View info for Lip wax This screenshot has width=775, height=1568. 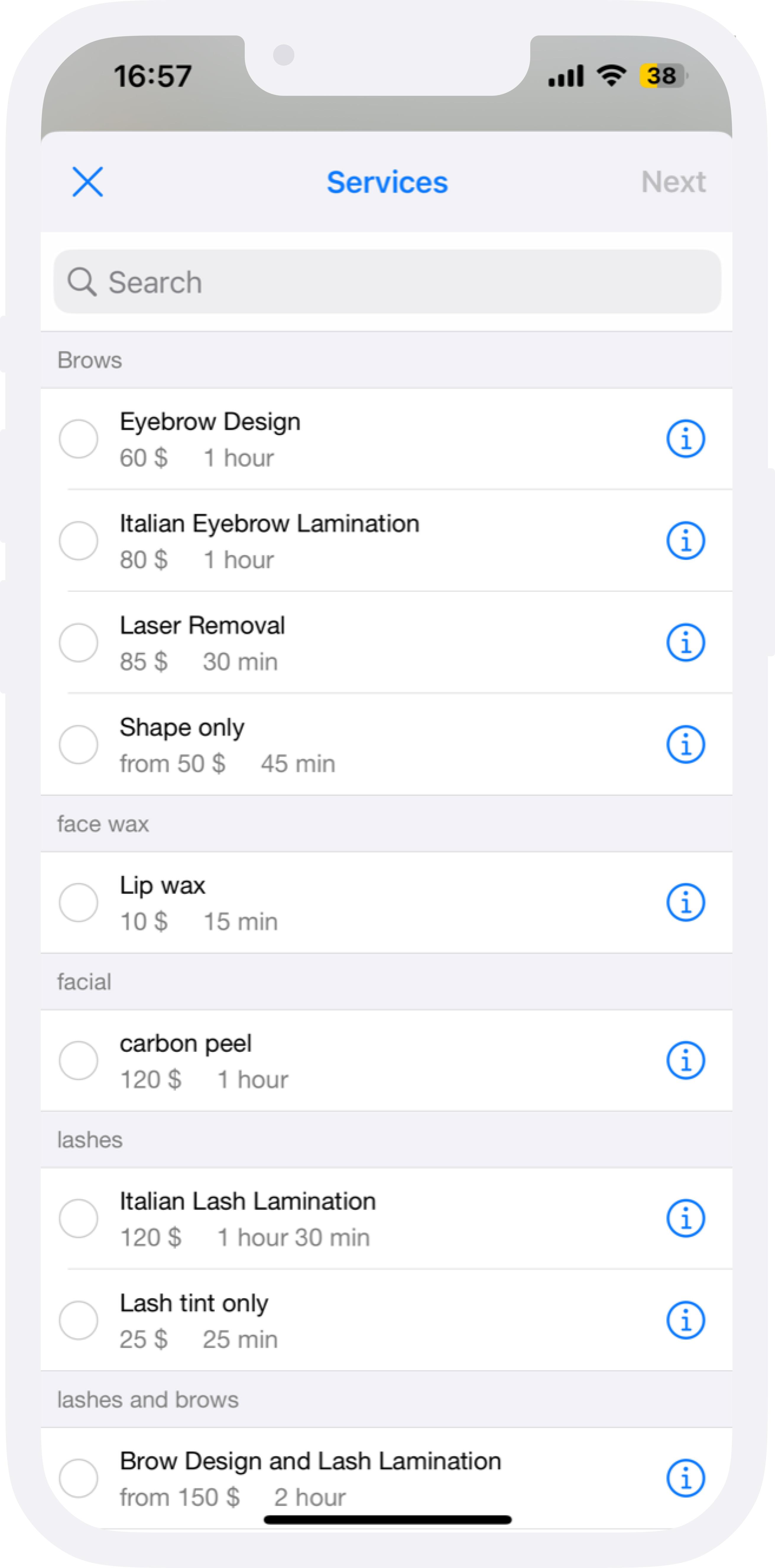click(685, 903)
